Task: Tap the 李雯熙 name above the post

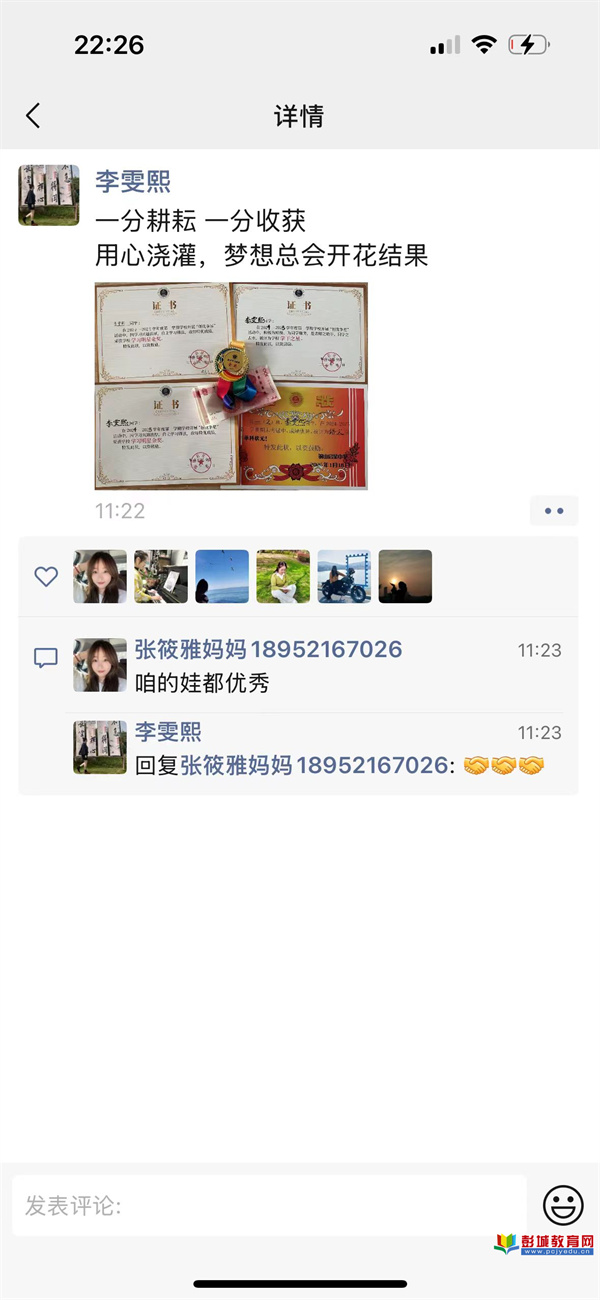Action: [x=133, y=181]
